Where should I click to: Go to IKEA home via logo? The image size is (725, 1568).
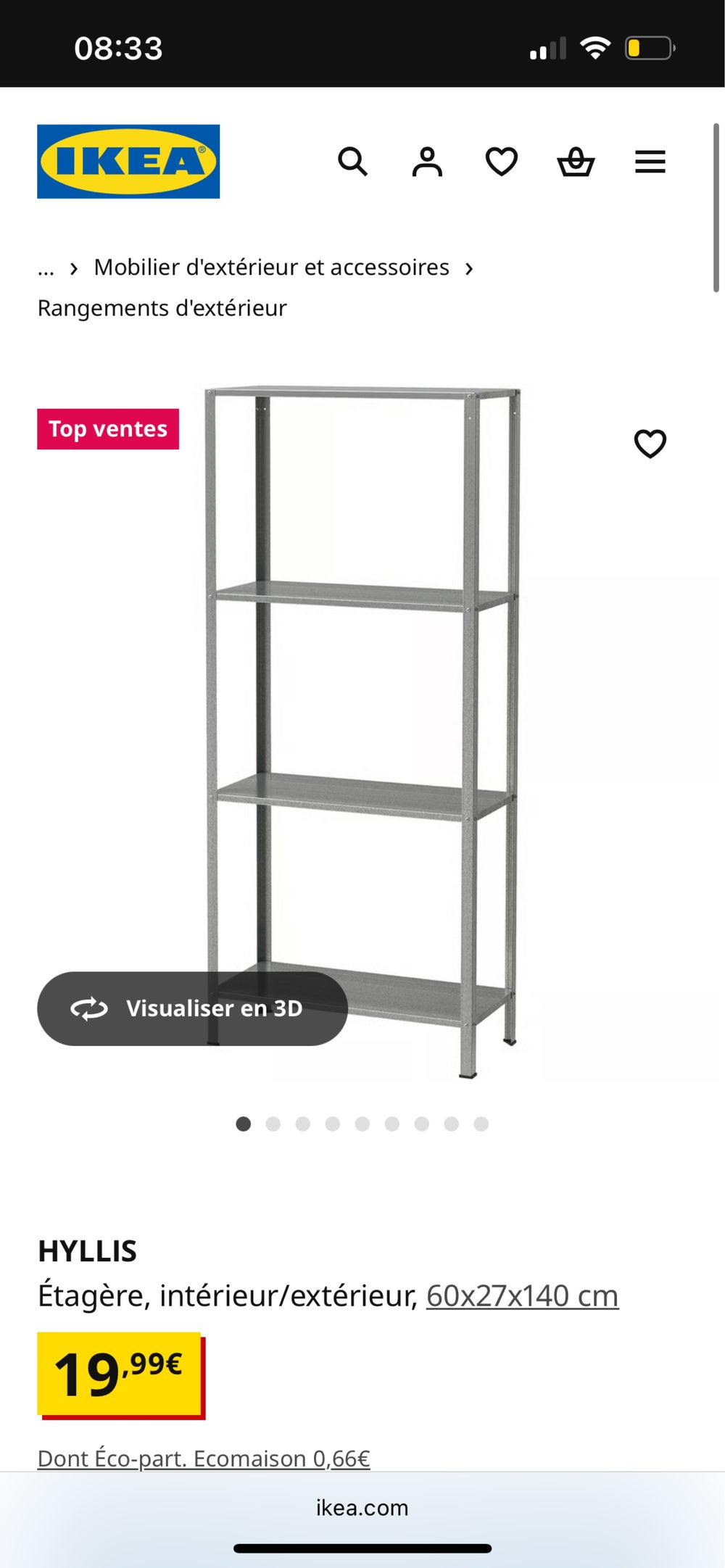click(128, 162)
